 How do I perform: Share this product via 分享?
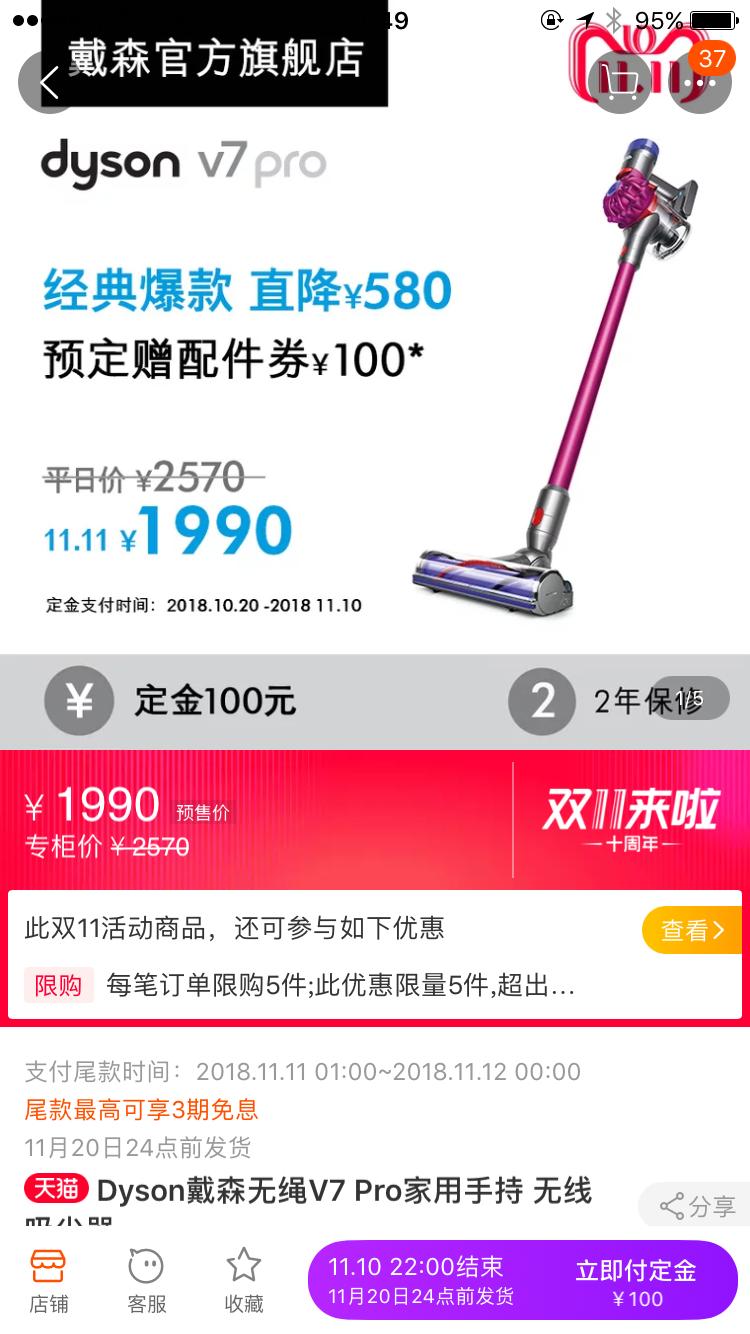coord(697,1206)
